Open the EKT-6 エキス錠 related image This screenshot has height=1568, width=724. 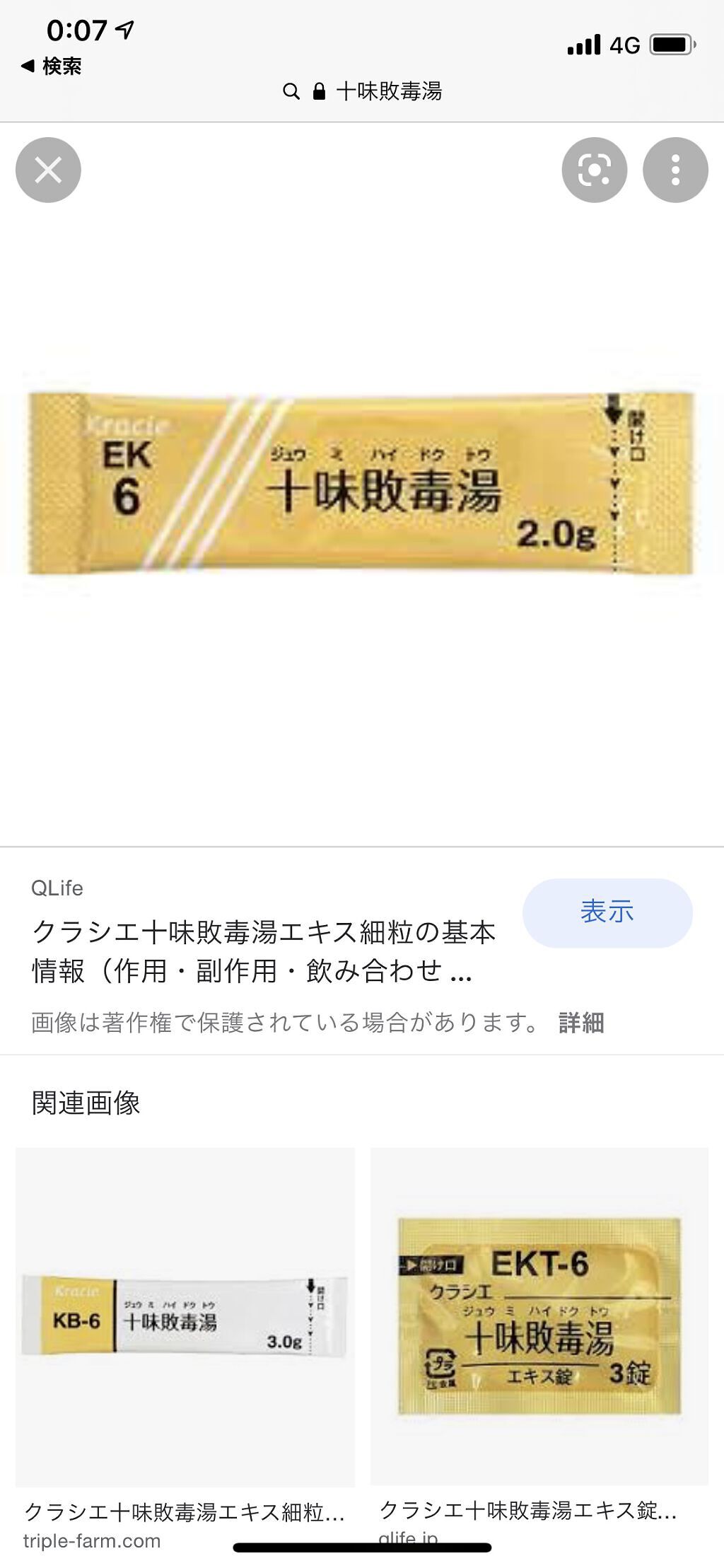(539, 1317)
